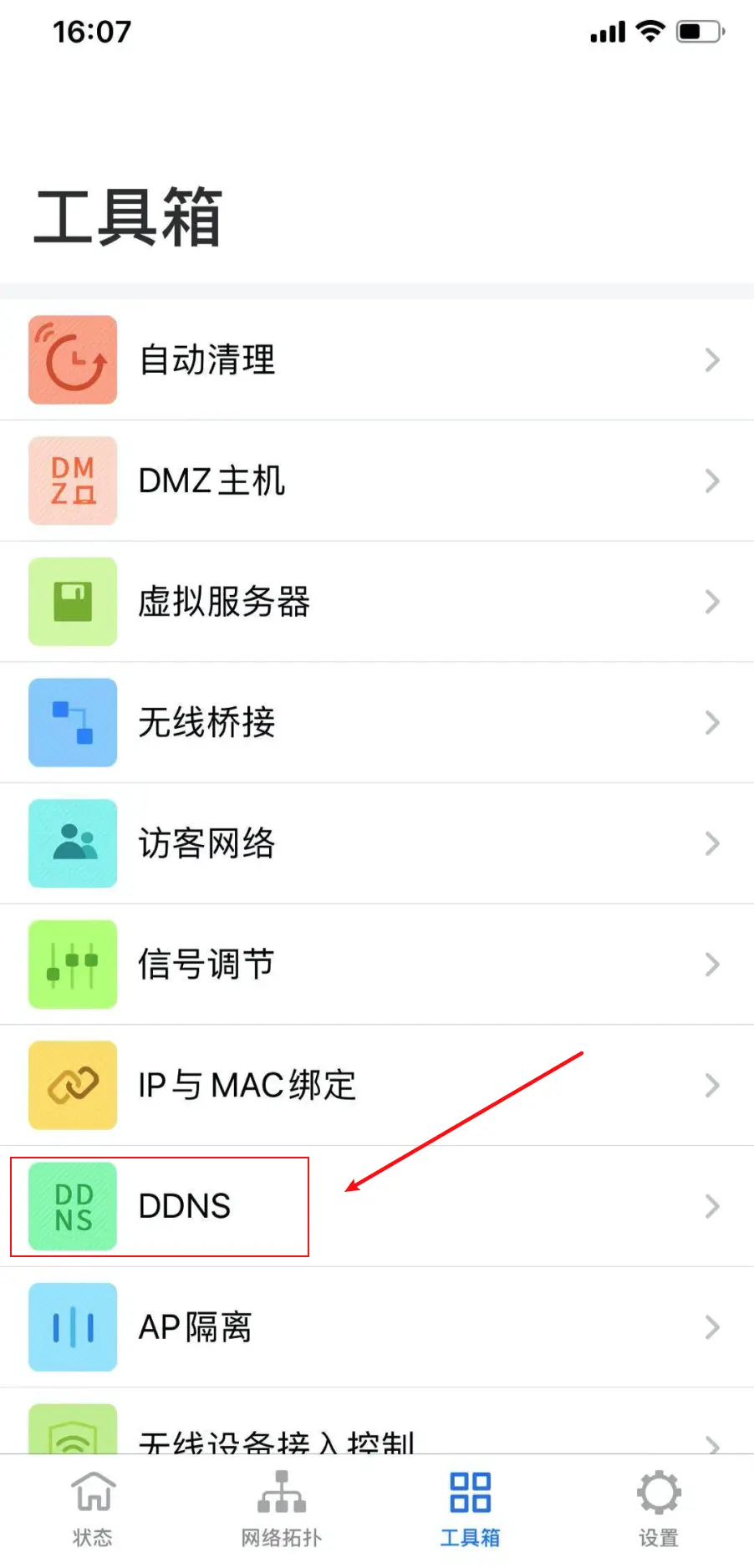Image resolution: width=754 pixels, height=1568 pixels.
Task: Open 自动清理 tool
Action: (376, 360)
